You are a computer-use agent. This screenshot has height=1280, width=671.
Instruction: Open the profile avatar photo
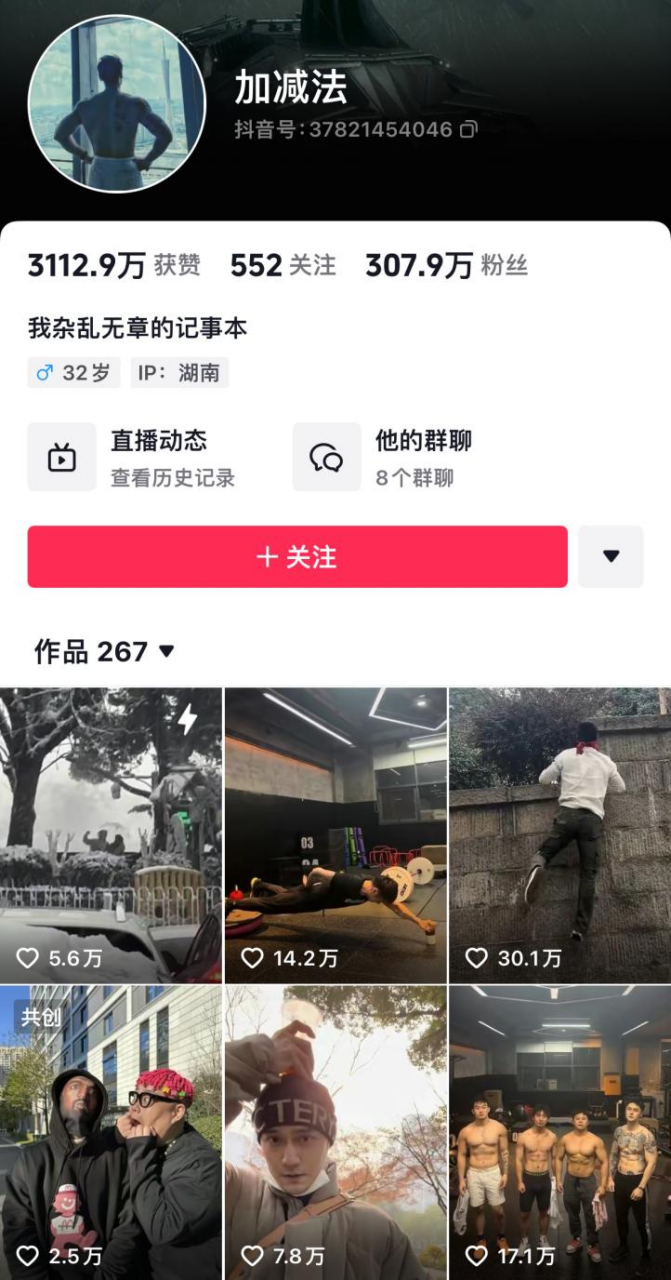pyautogui.click(x=116, y=104)
